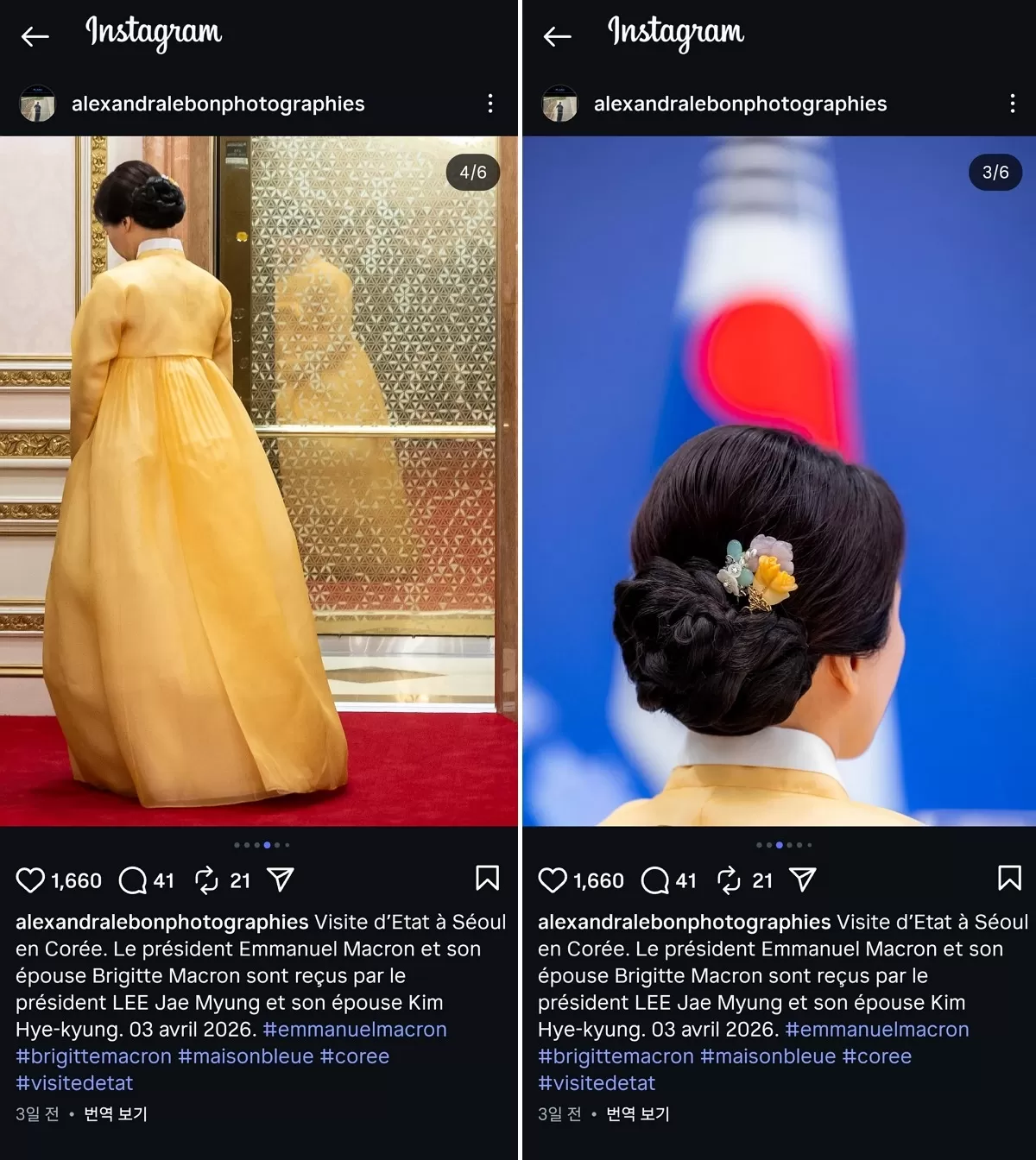Open #brigittemacron hashtag under the 3/6 post
1036x1160 pixels.
[x=616, y=1056]
